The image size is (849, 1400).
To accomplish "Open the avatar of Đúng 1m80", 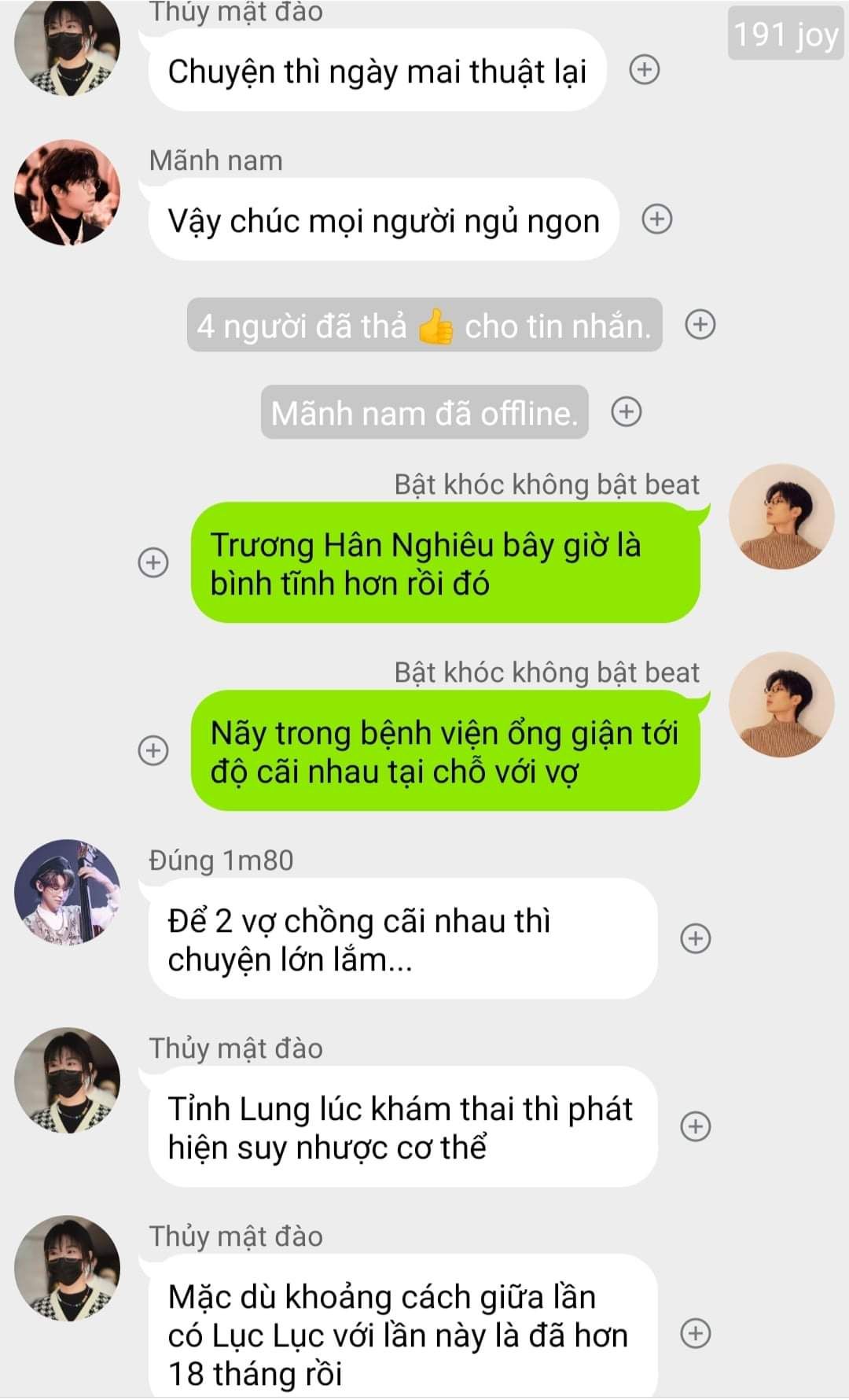I will [x=67, y=892].
